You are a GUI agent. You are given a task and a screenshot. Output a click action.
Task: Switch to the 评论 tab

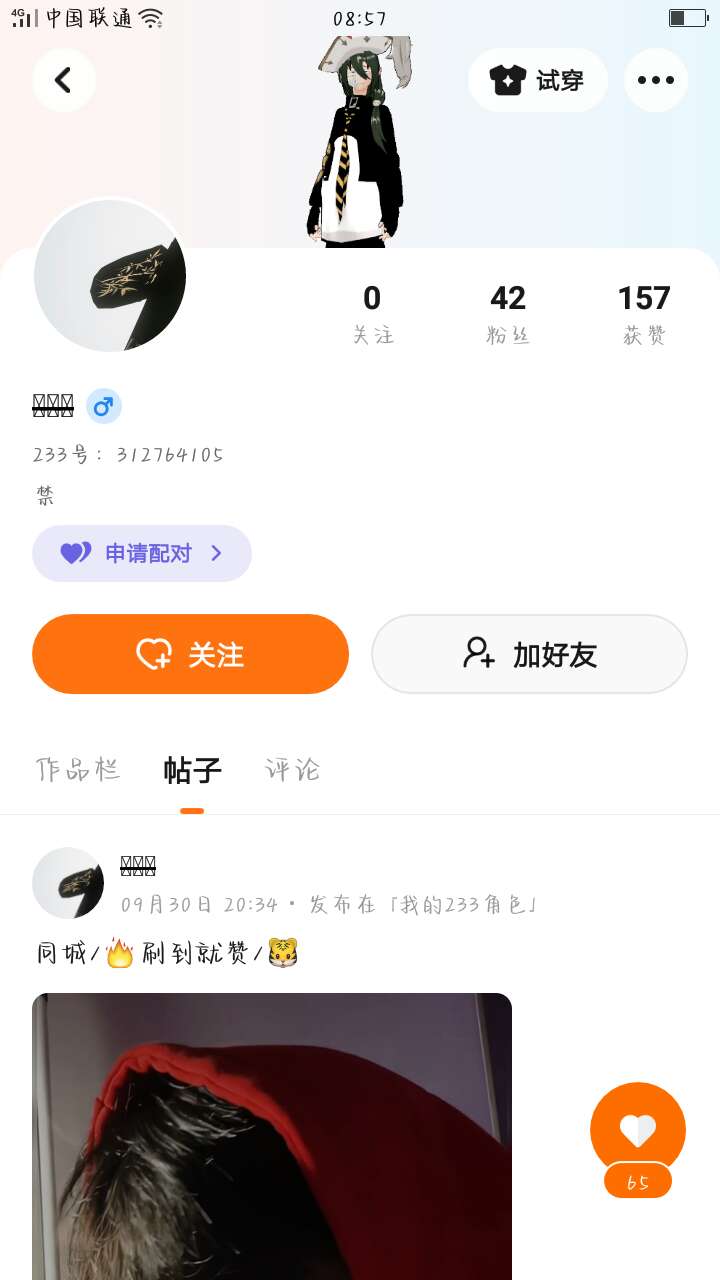point(292,770)
